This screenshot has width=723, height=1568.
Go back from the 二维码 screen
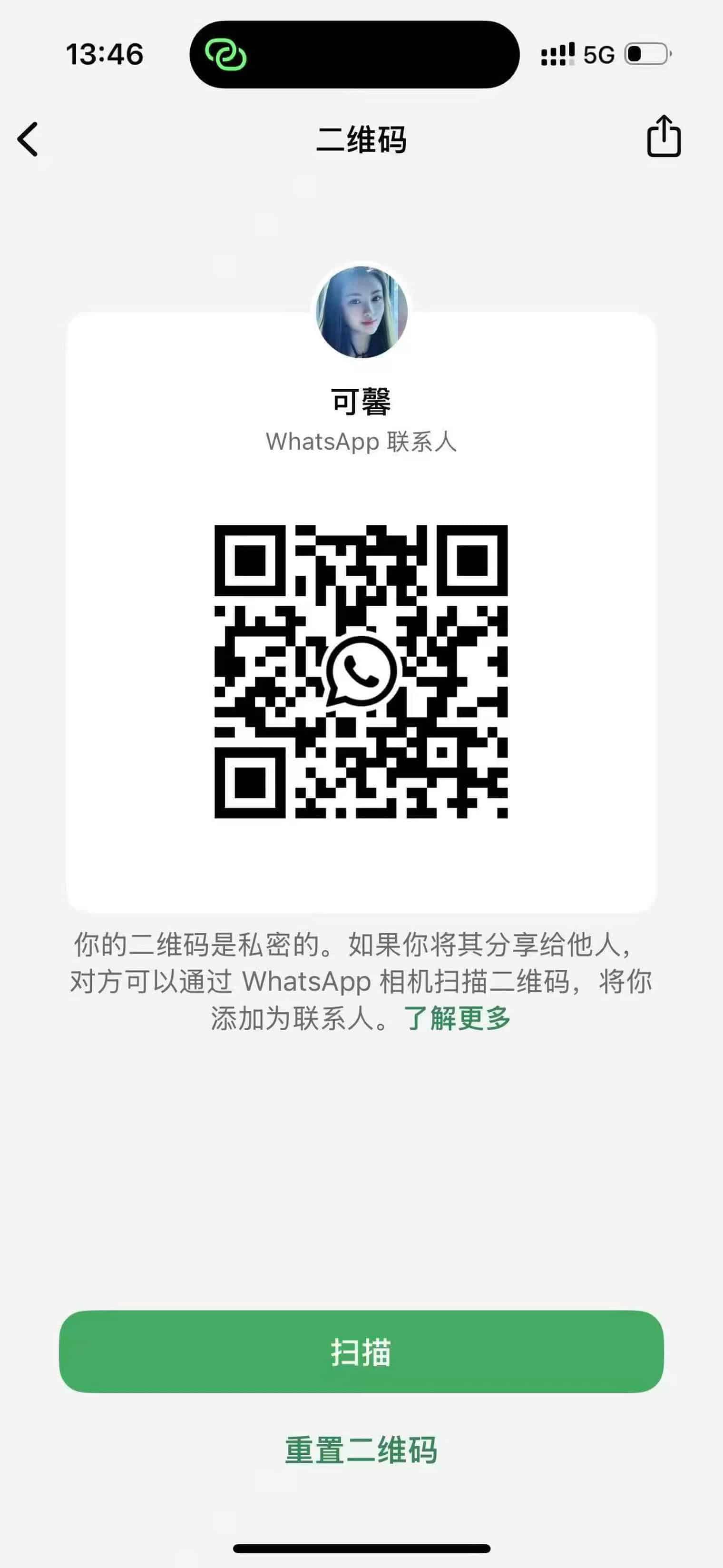[28, 139]
